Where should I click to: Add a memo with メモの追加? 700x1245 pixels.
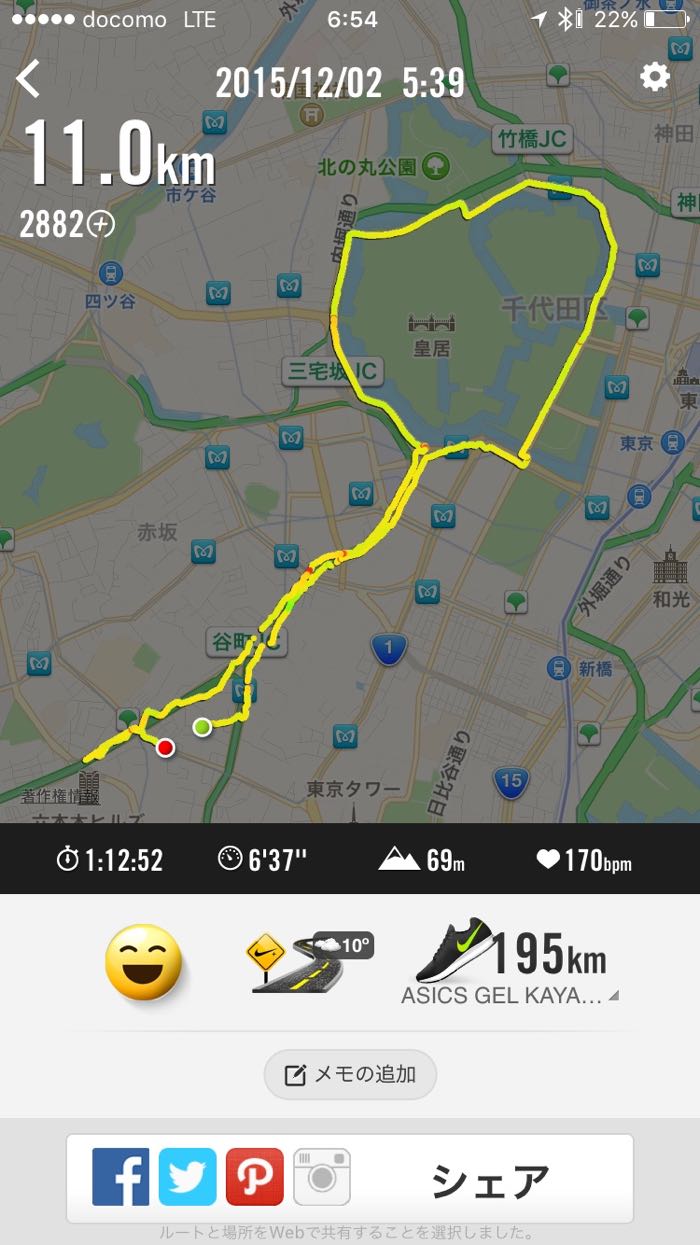350,1075
